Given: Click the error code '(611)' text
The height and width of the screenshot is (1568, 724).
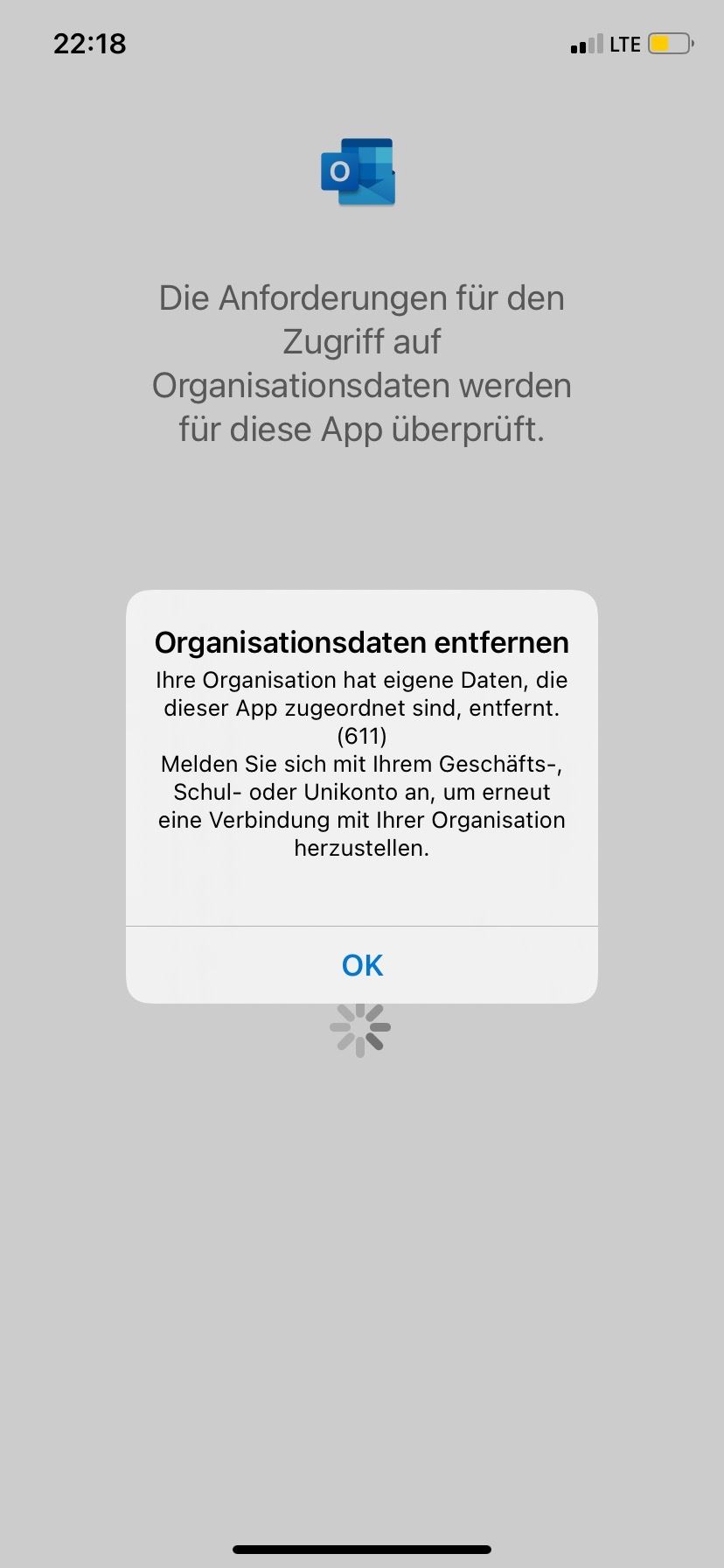Looking at the screenshot, I should point(361,736).
